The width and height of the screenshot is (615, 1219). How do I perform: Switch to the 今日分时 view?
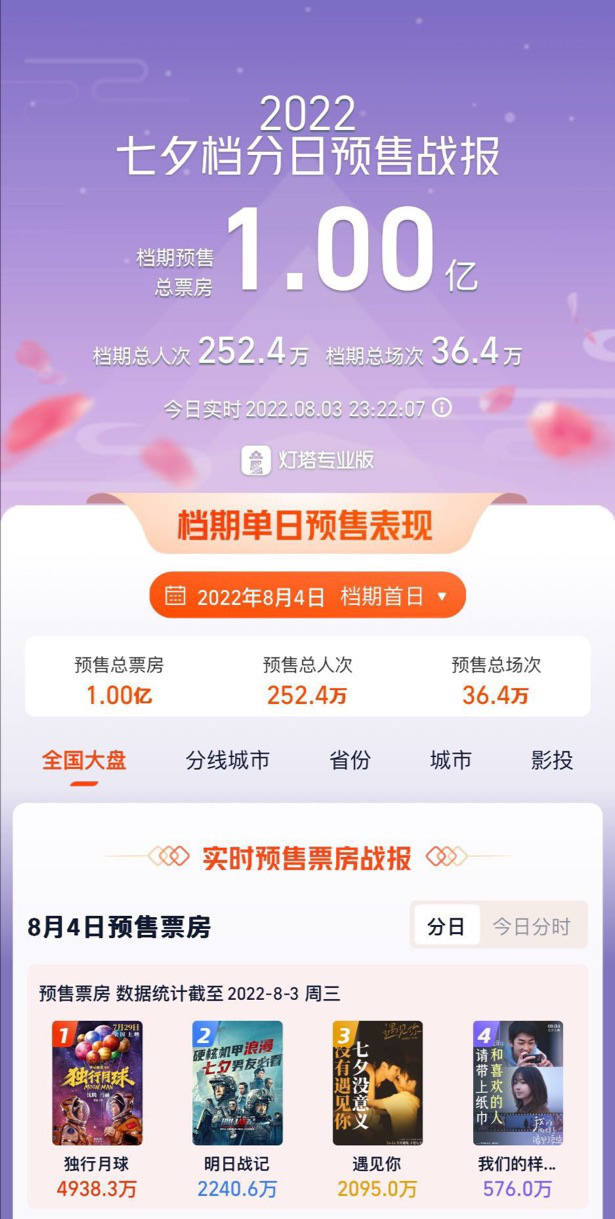[x=531, y=926]
